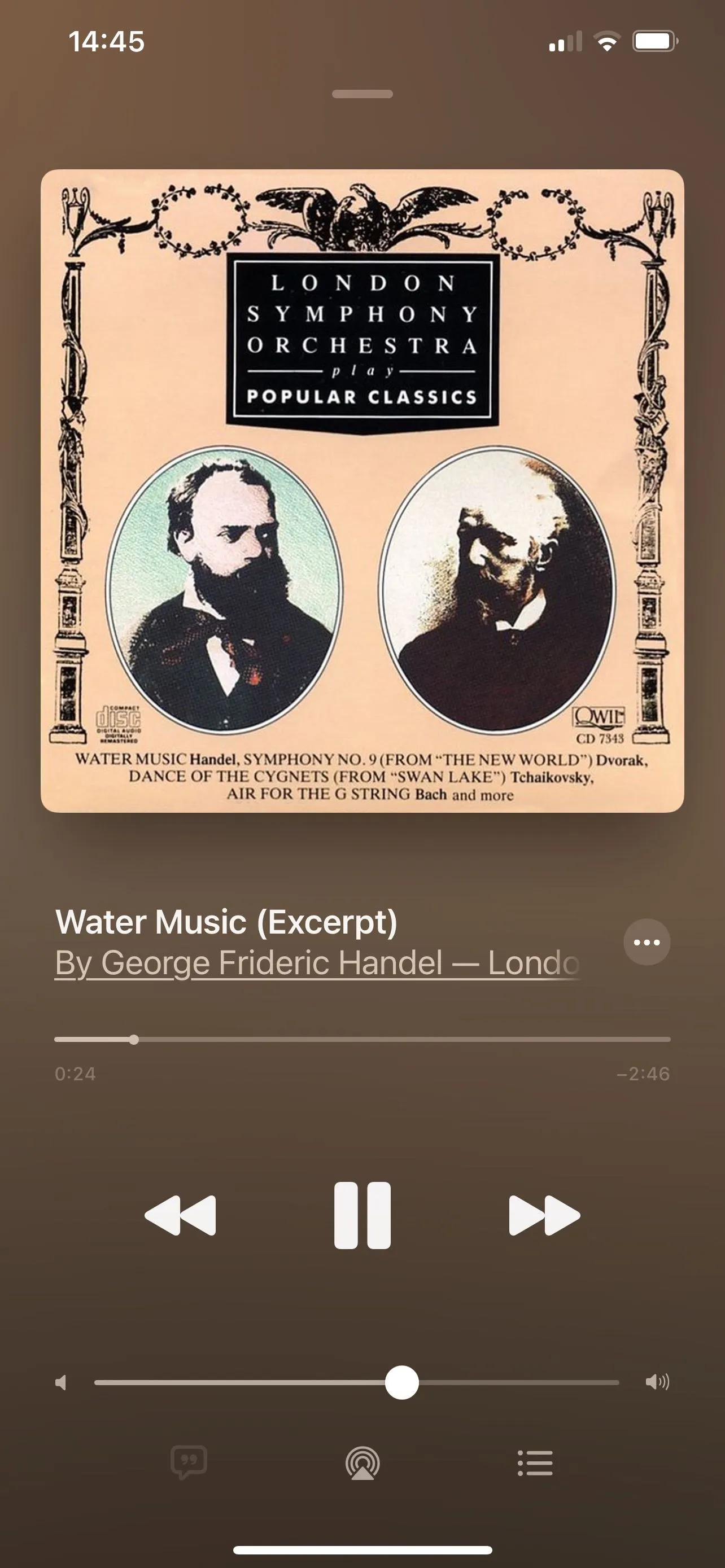This screenshot has height=1568, width=725.
Task: Open the more options ellipsis button
Action: (647, 942)
